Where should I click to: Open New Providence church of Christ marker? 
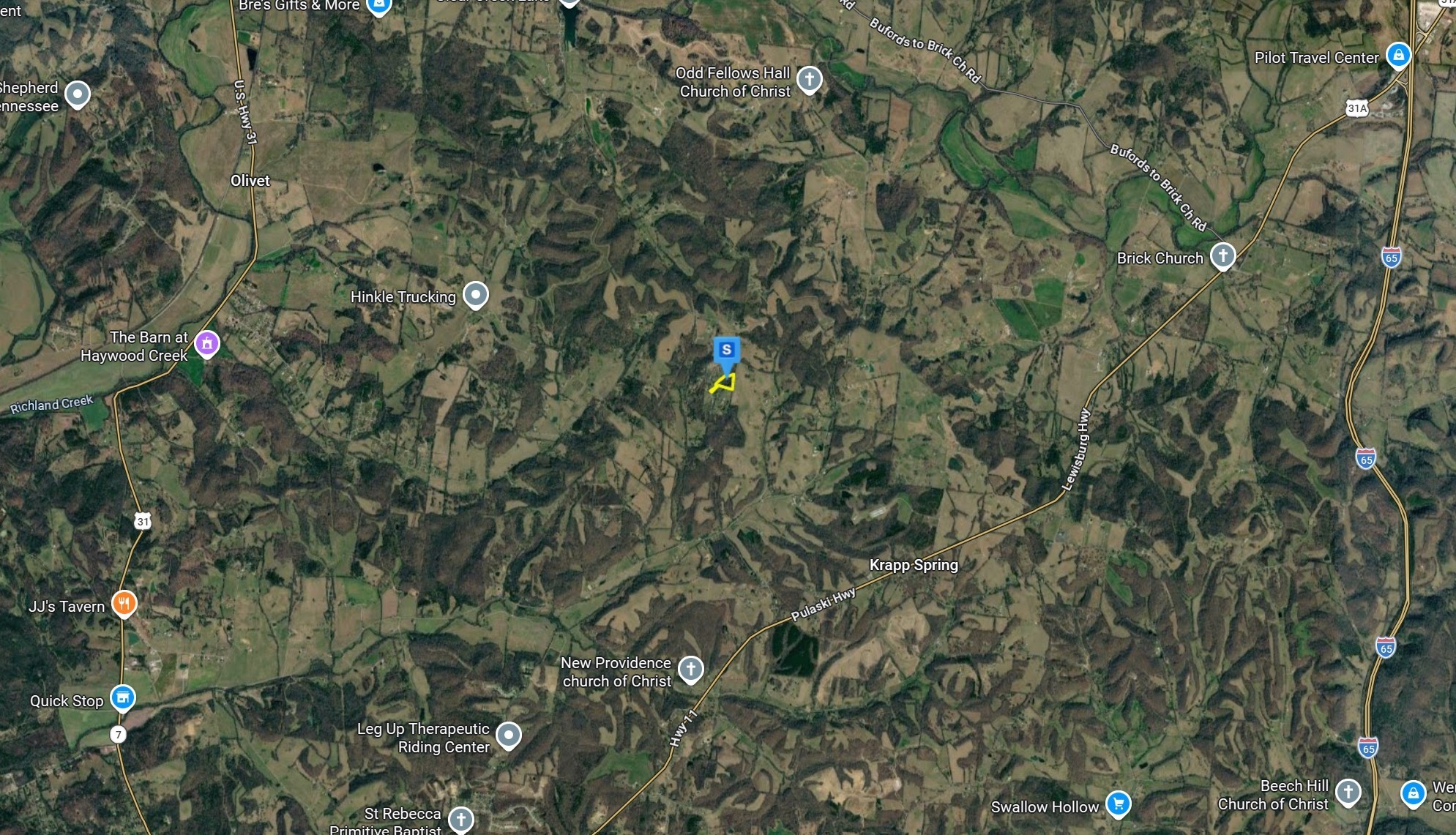(x=690, y=669)
